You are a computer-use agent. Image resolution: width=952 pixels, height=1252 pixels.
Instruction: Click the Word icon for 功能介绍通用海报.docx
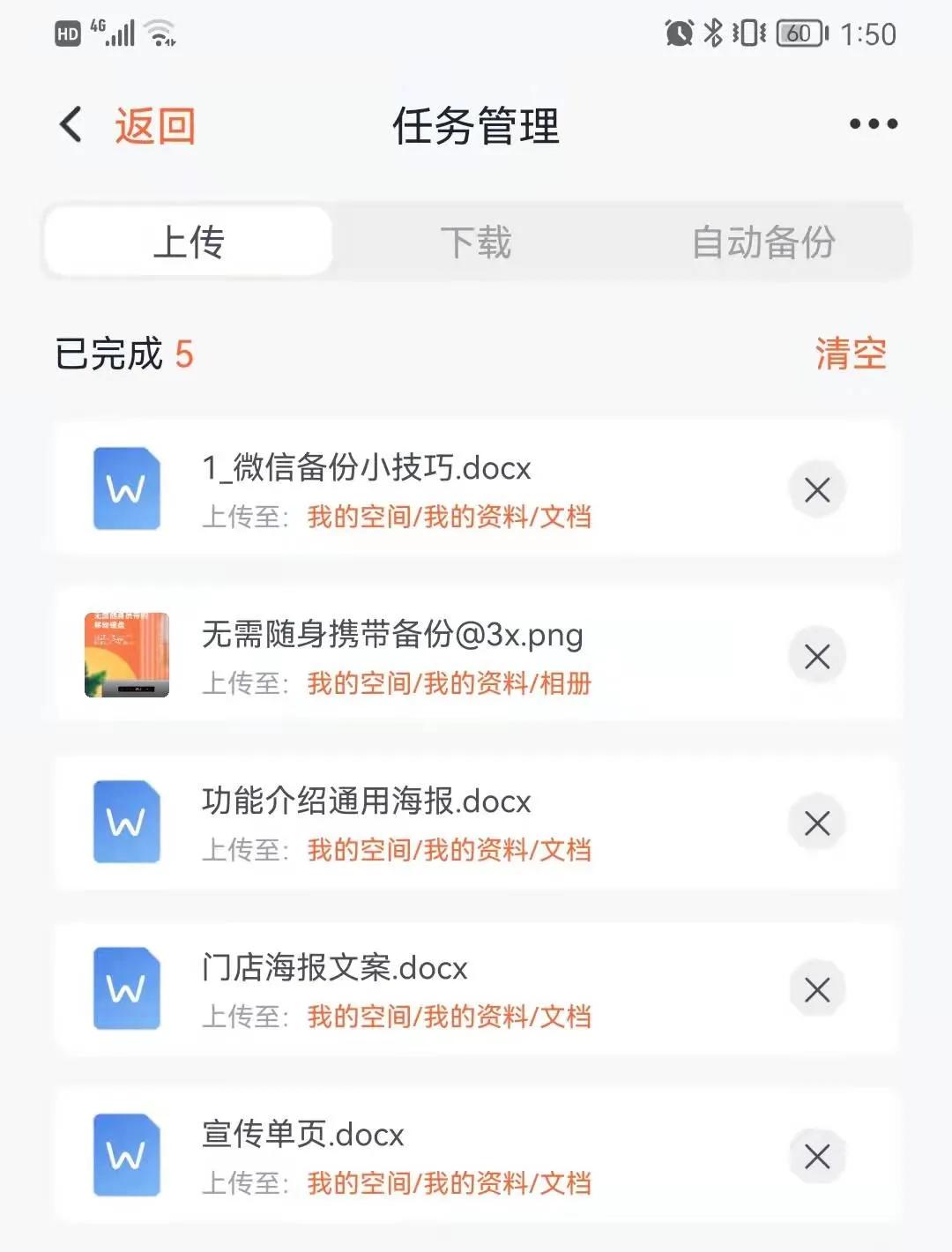click(x=125, y=823)
